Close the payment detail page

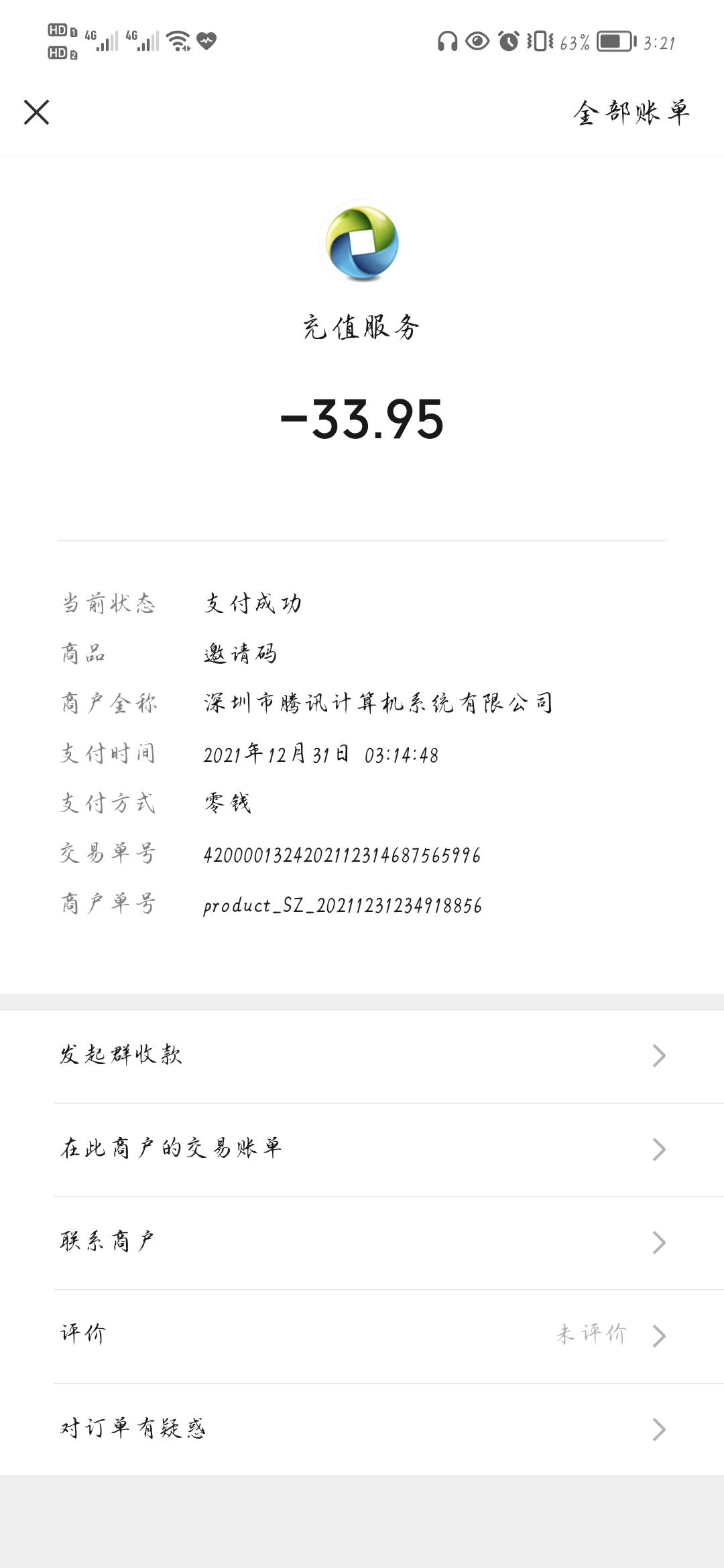(x=36, y=112)
